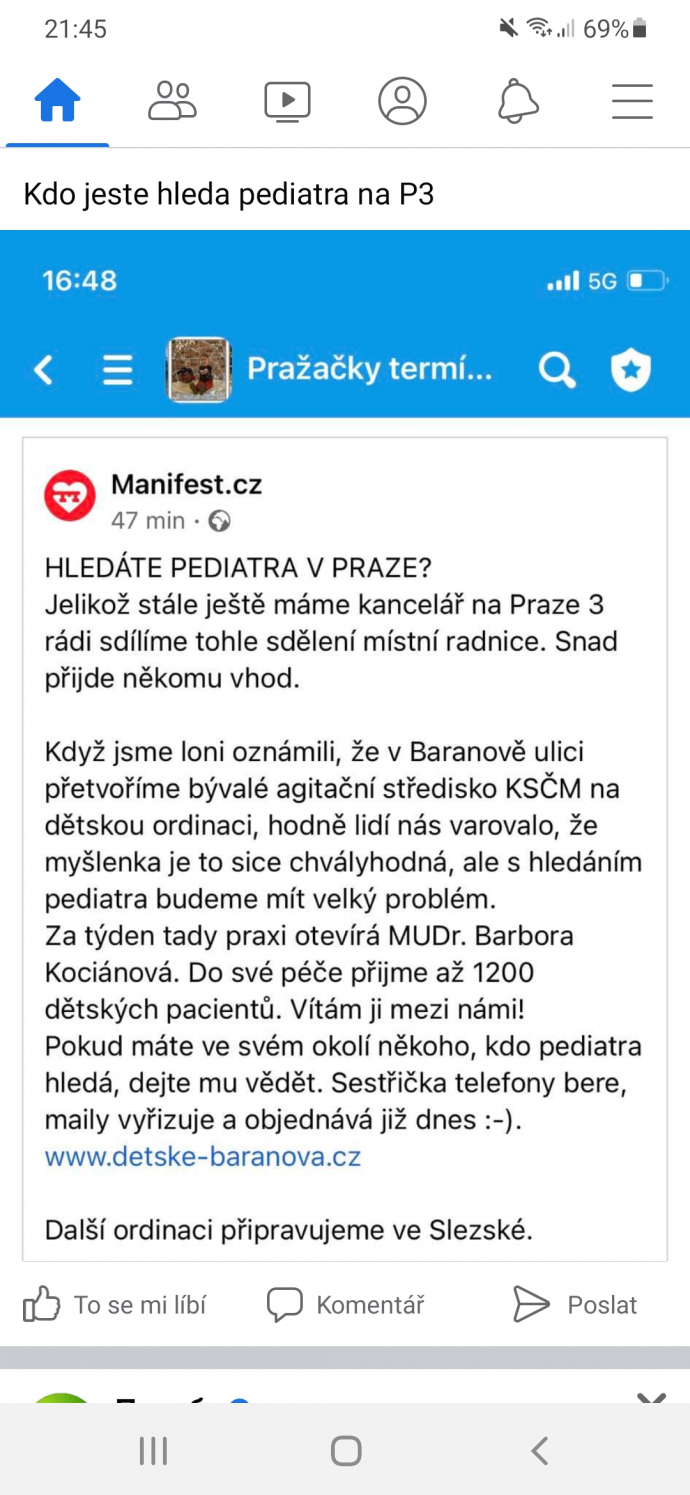This screenshot has height=1495, width=690.
Task: Tap Komentář to comment on the post
Action: [x=346, y=1305]
